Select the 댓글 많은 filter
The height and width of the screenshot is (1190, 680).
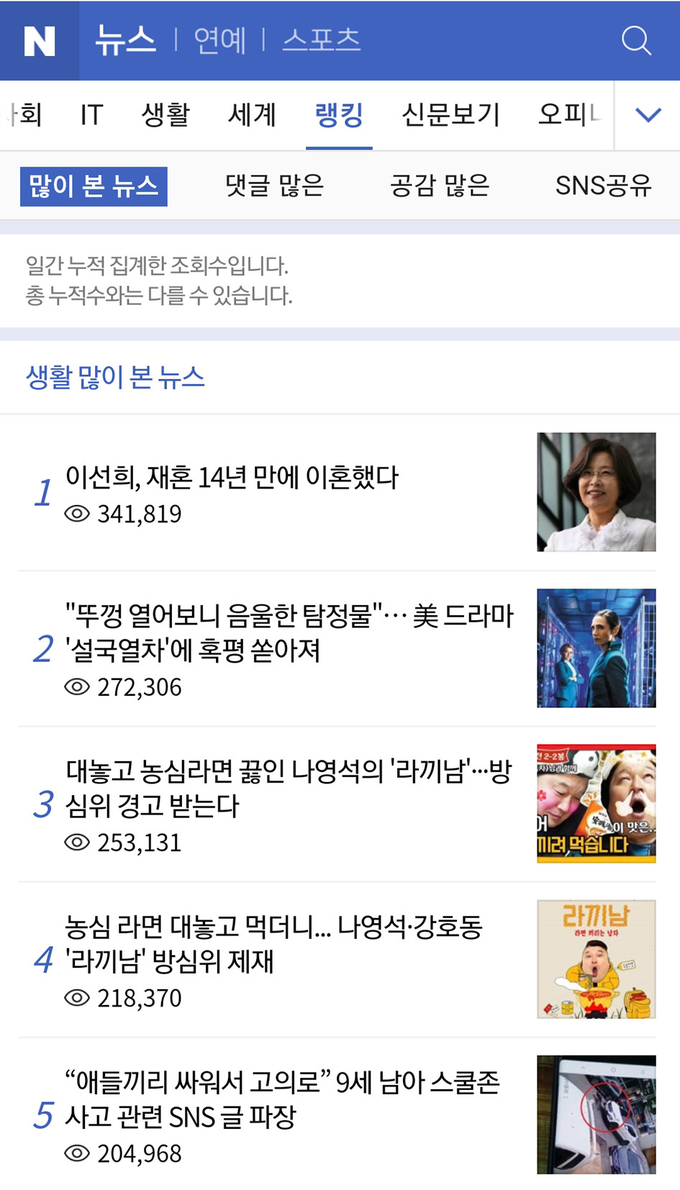[274, 185]
